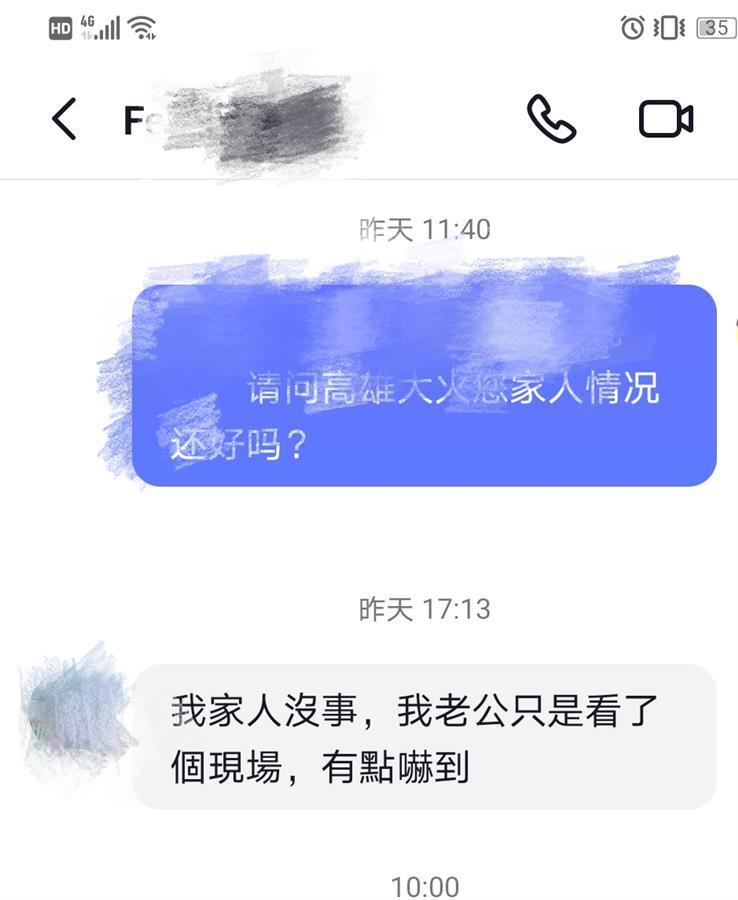
Task: Start a voice call with this contact
Action: pos(551,119)
